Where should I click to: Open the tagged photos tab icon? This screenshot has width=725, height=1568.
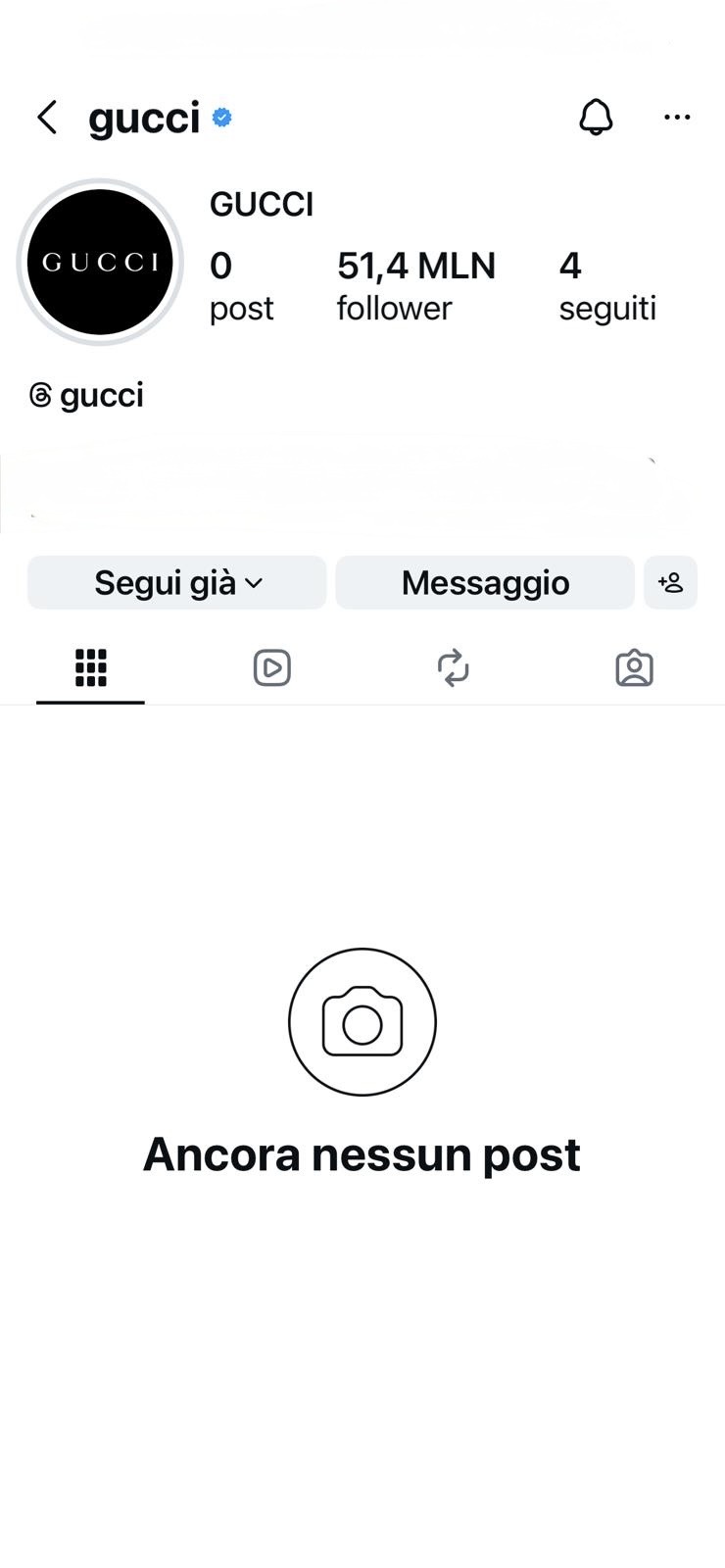coord(634,667)
